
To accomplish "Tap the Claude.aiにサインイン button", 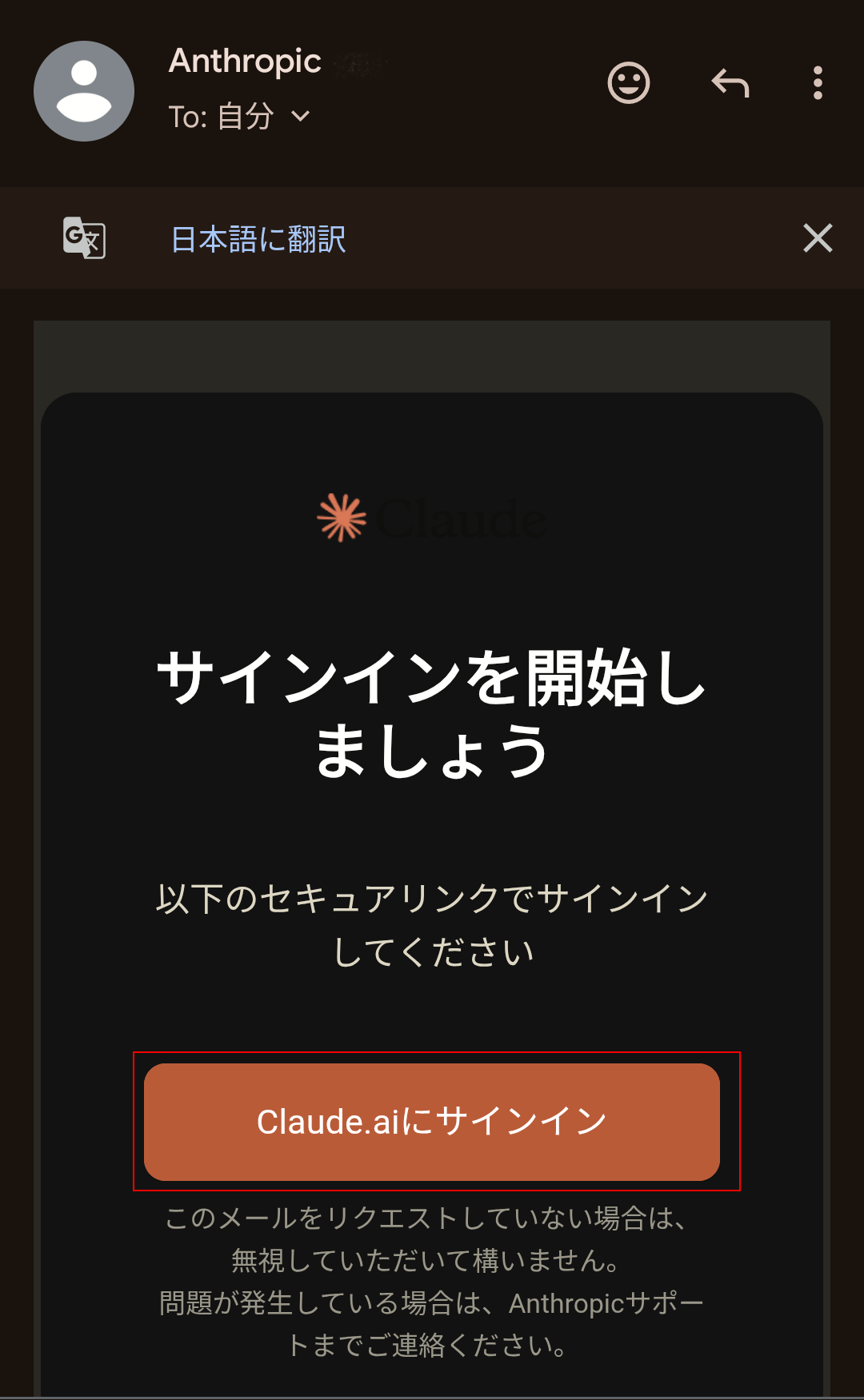I will (x=432, y=1121).
